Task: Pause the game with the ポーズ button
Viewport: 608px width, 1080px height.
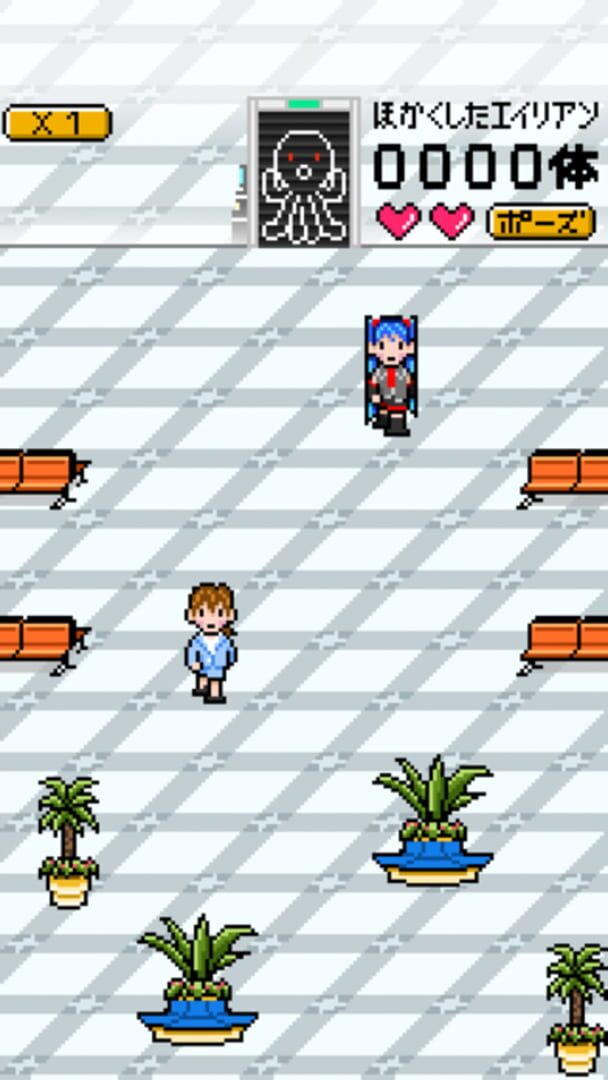Action: click(x=541, y=221)
